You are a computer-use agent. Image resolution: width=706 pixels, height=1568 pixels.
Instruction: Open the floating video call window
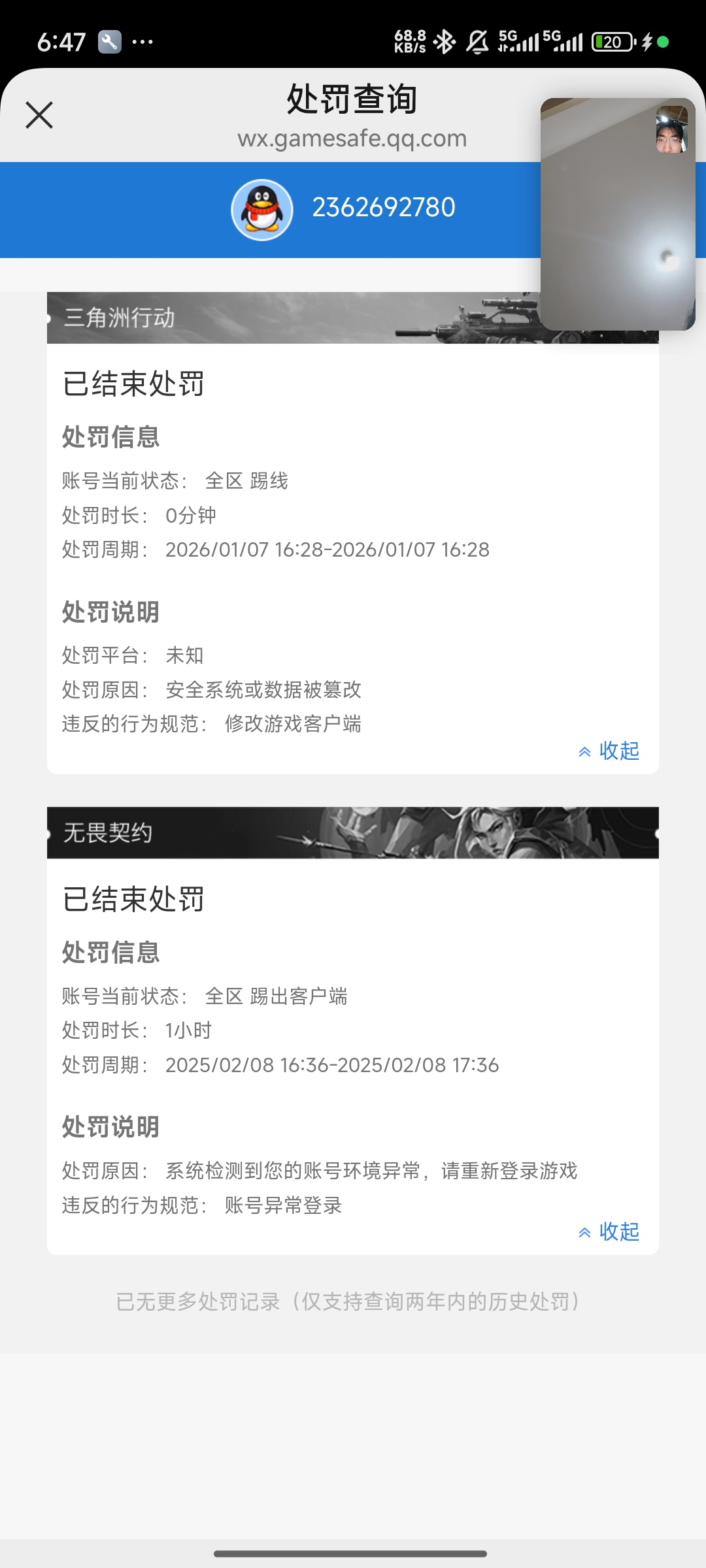point(617,215)
